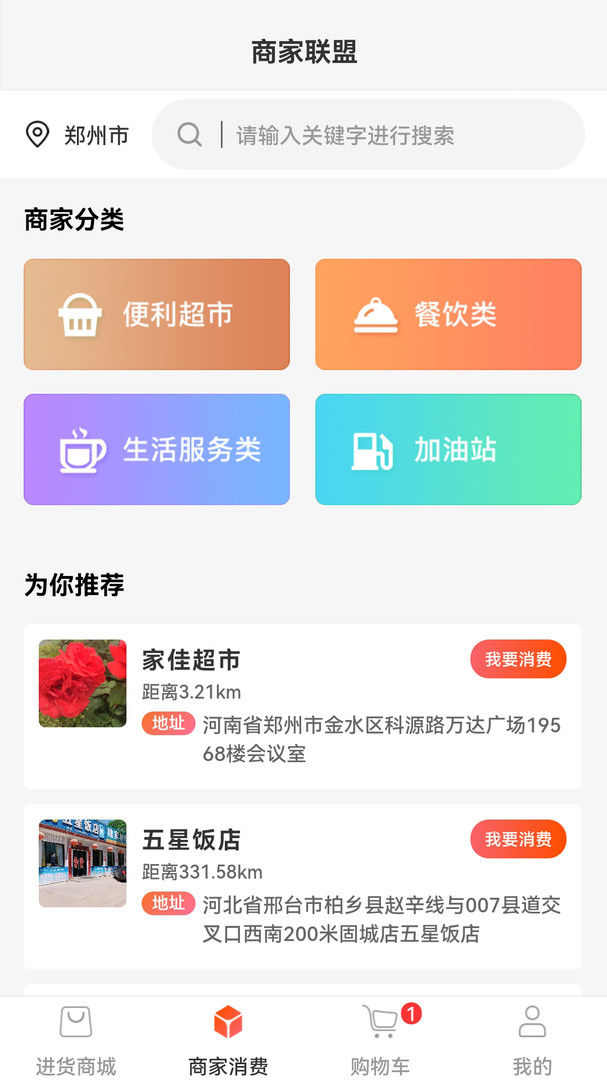Change the city from 郑州市
Screen dimensions: 607x1080
[x=78, y=135]
